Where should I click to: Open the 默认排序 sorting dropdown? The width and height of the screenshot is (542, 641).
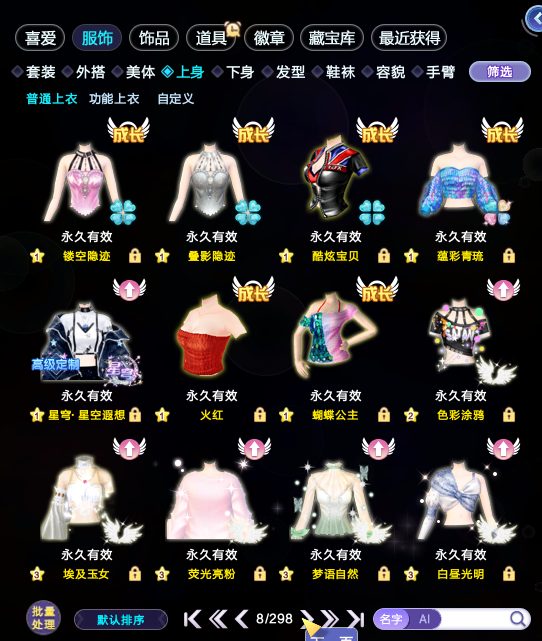(x=121, y=620)
